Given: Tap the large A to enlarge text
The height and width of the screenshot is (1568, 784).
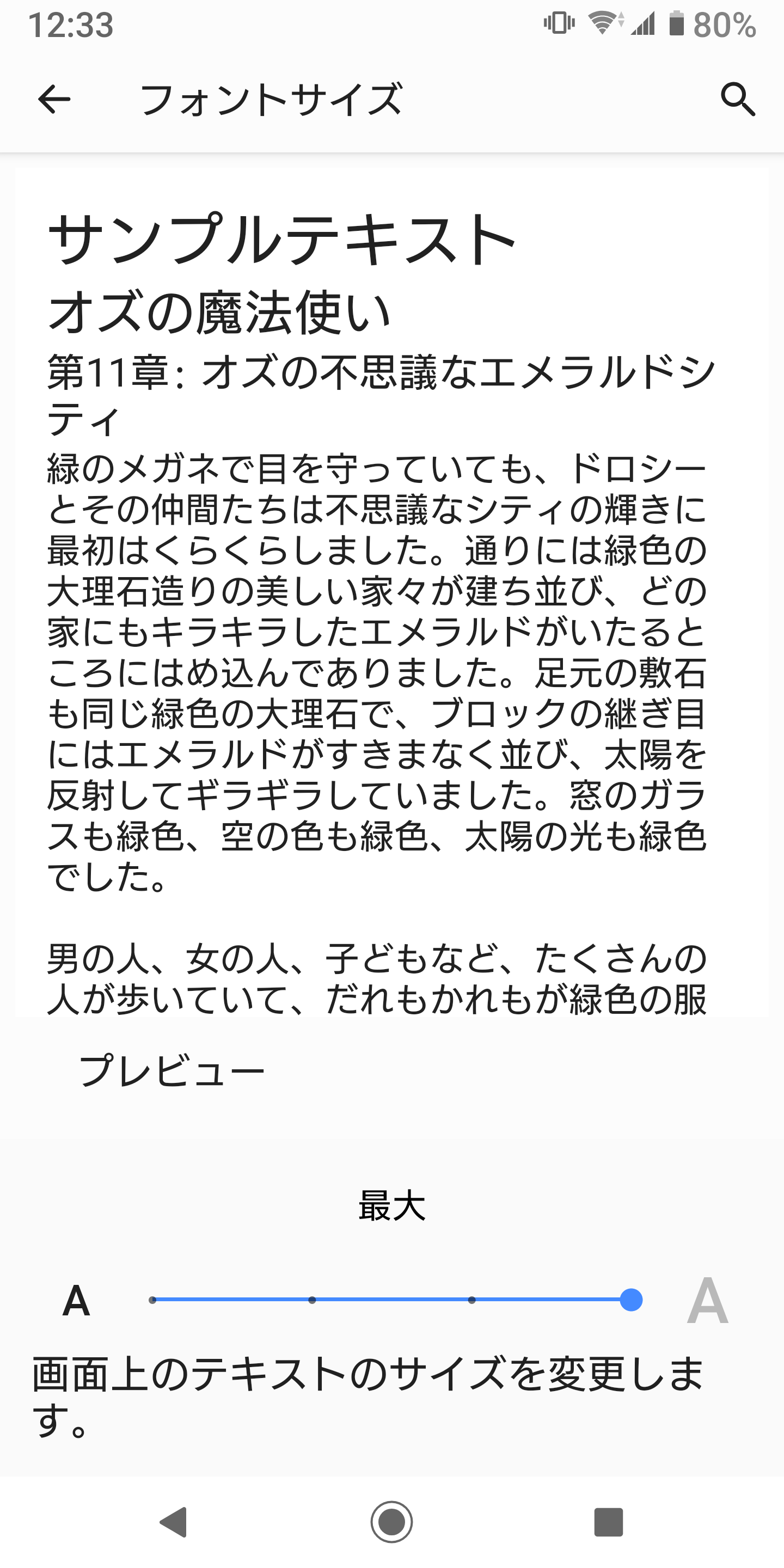Looking at the screenshot, I should tap(707, 1300).
